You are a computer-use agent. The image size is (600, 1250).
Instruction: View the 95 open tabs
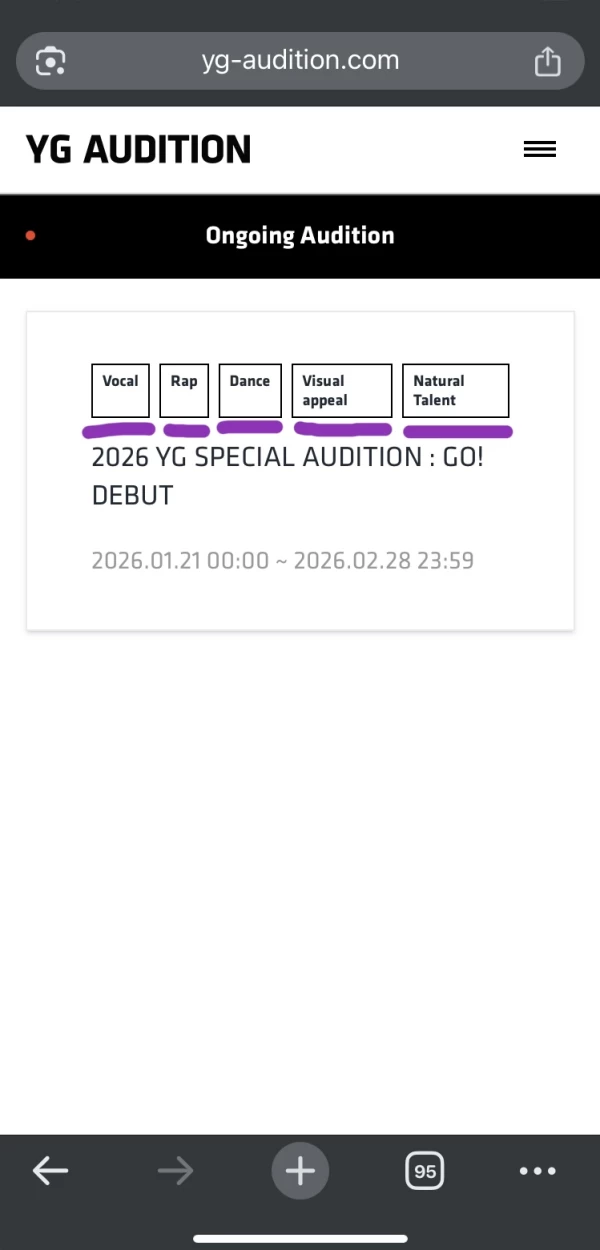[x=425, y=1171]
